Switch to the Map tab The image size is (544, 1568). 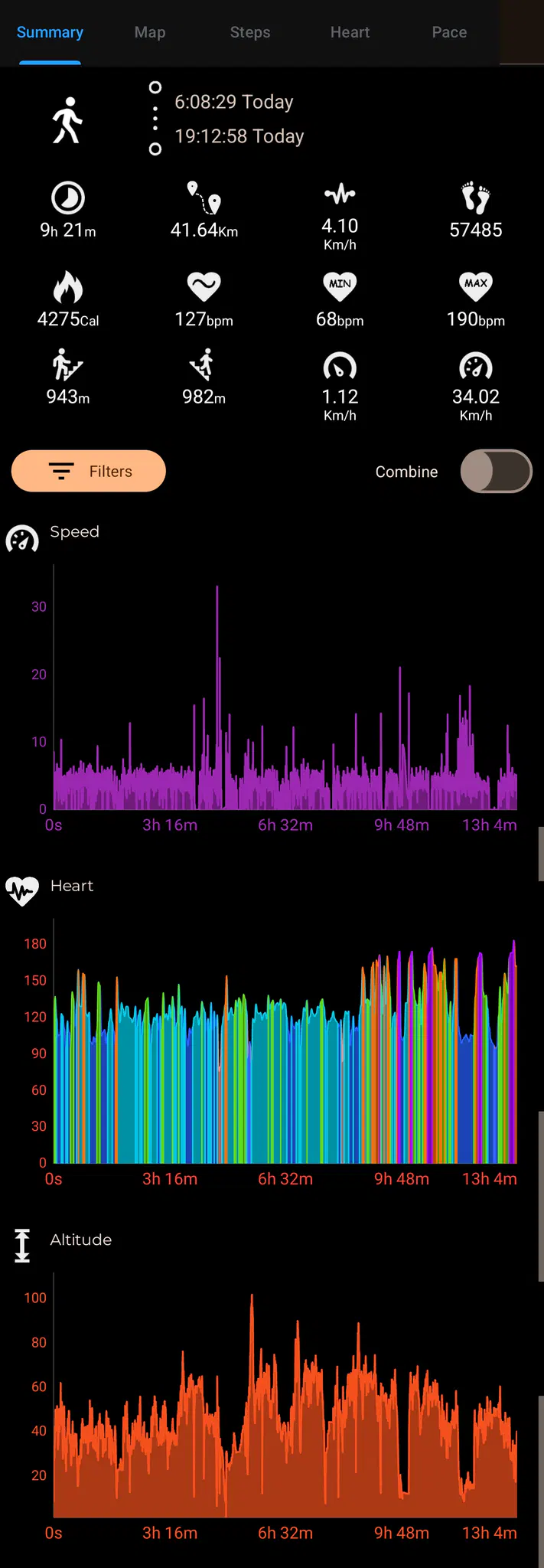(x=150, y=32)
